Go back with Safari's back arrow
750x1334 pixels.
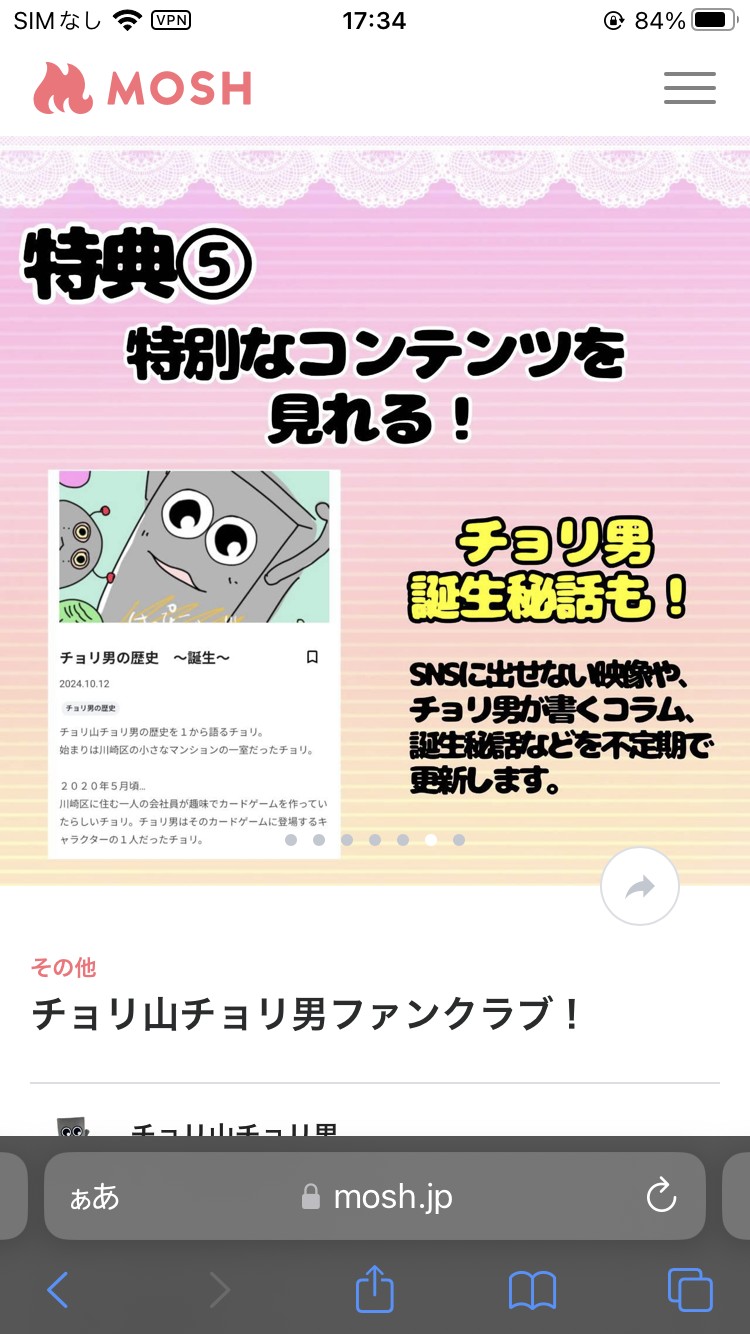58,1290
